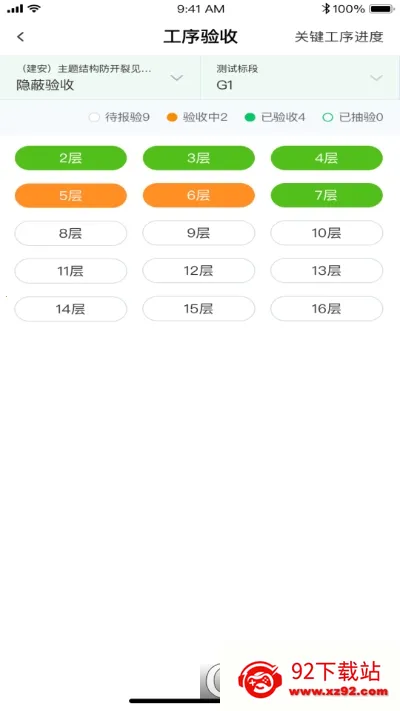Image resolution: width=400 pixels, height=711 pixels.
Task: Choose the 15层 chip
Action: click(x=199, y=309)
